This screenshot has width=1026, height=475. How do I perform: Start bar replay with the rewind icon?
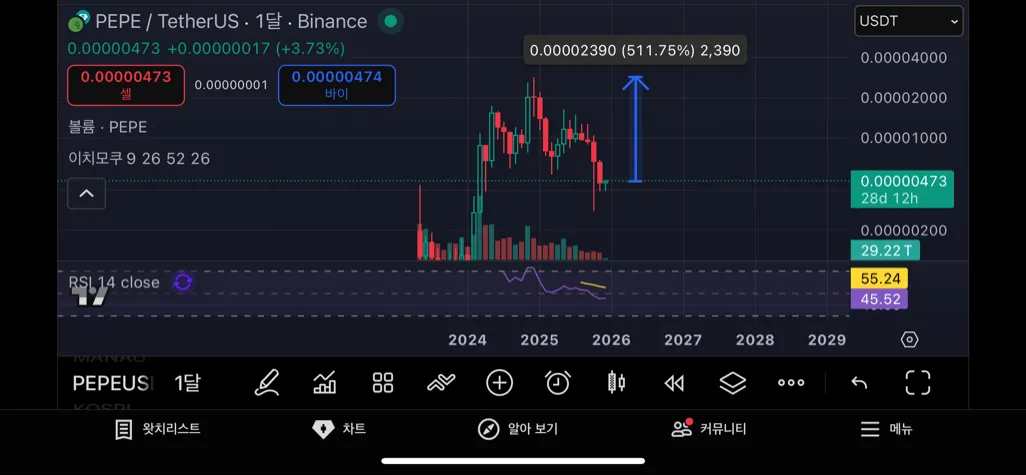pyautogui.click(x=675, y=383)
